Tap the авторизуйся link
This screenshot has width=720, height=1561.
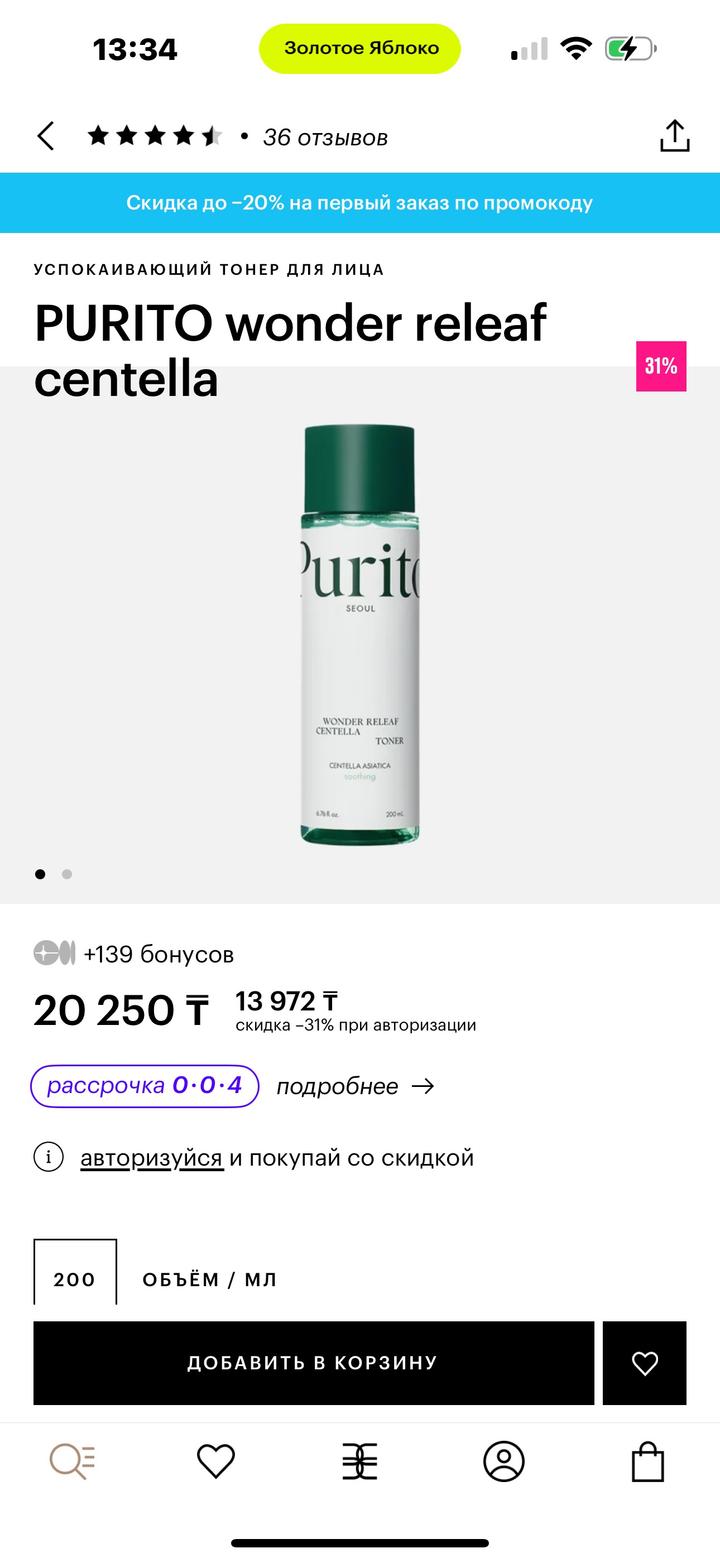pyautogui.click(x=151, y=1158)
